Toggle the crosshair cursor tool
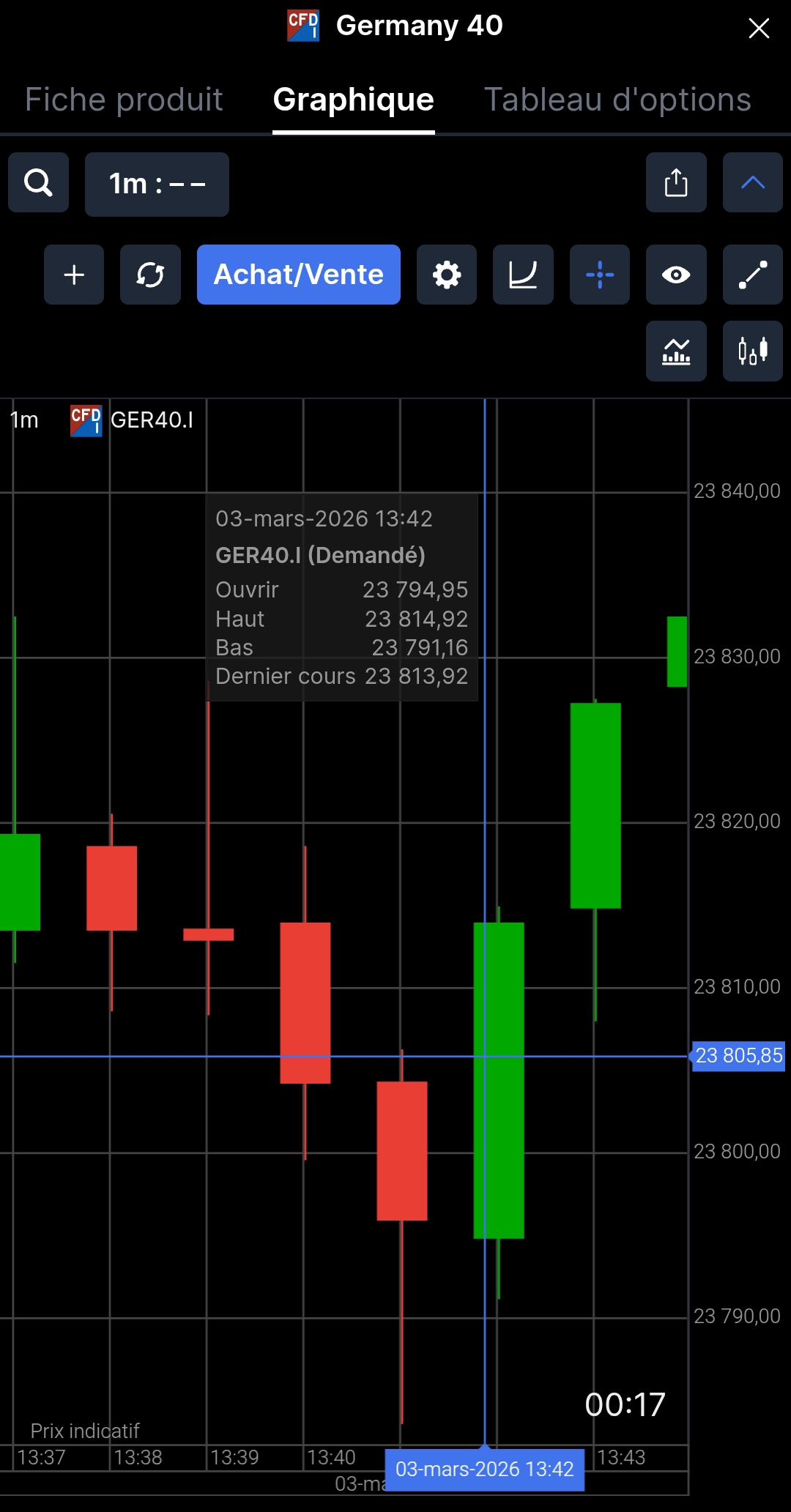Viewport: 791px width, 1512px height. coord(600,275)
